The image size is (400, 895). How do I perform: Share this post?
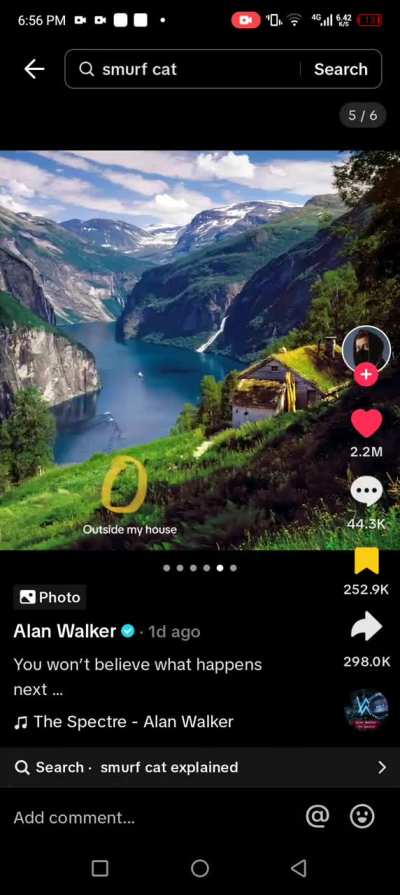[x=366, y=627]
